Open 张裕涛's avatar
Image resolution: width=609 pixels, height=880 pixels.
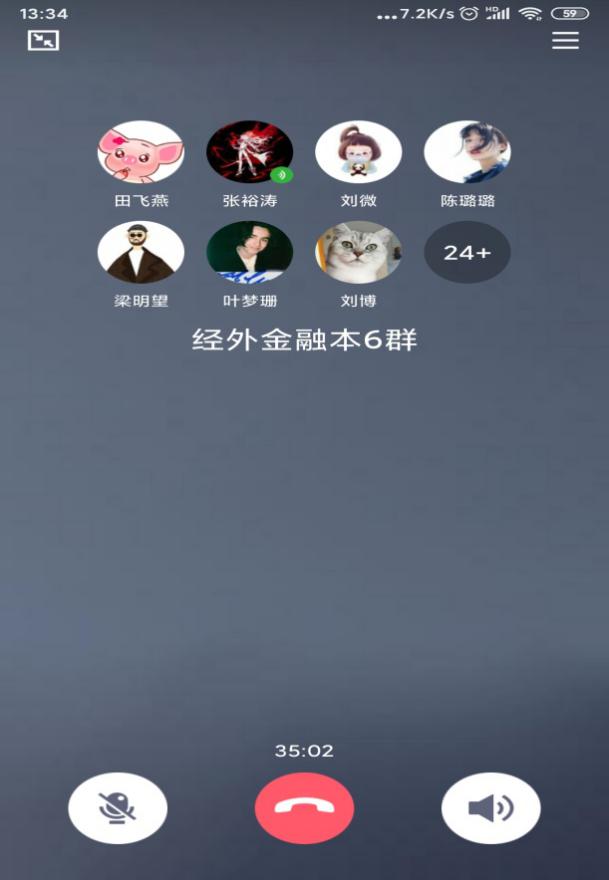click(x=249, y=152)
